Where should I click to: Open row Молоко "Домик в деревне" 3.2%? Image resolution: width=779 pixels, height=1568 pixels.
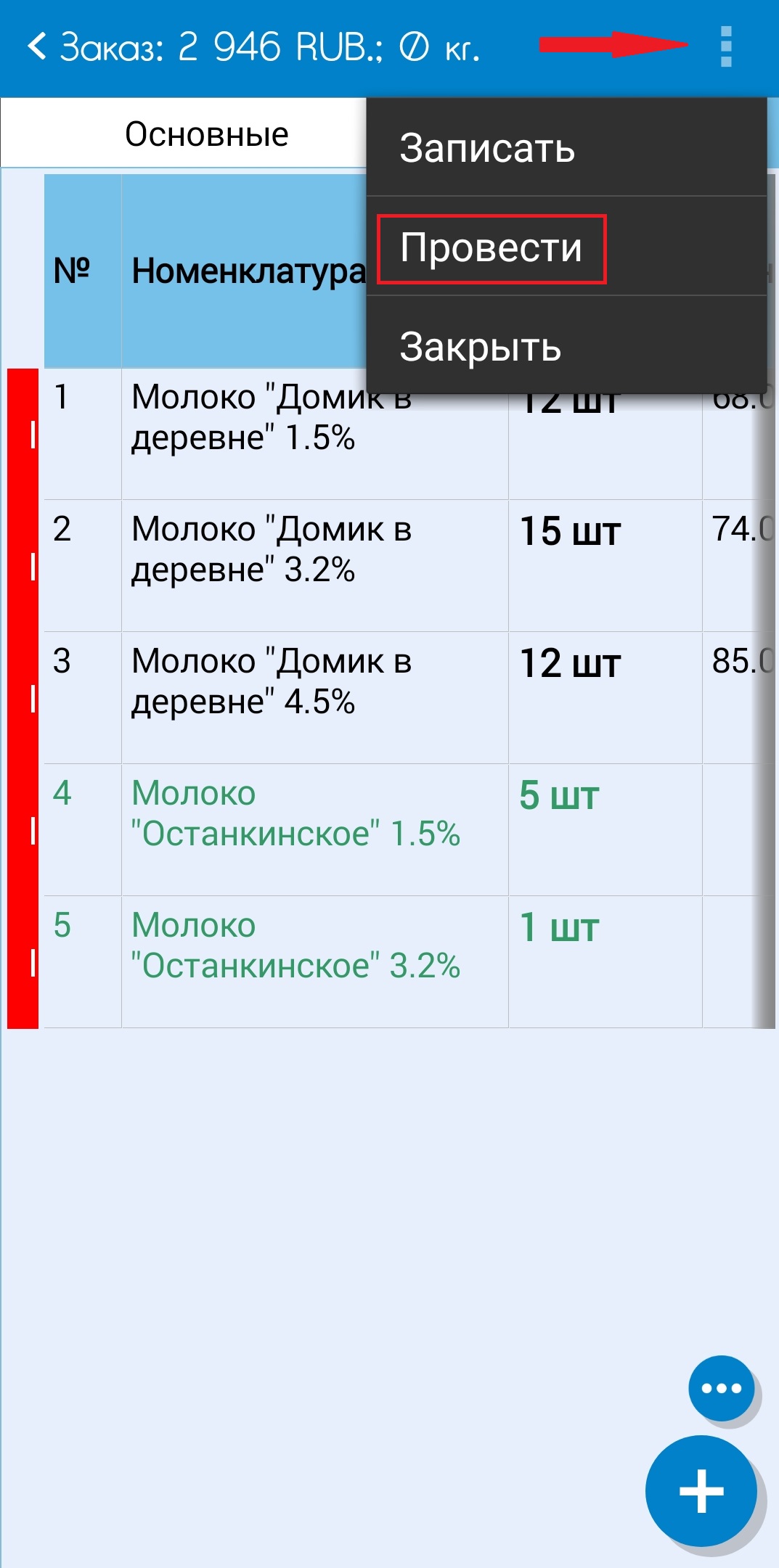(x=409, y=566)
